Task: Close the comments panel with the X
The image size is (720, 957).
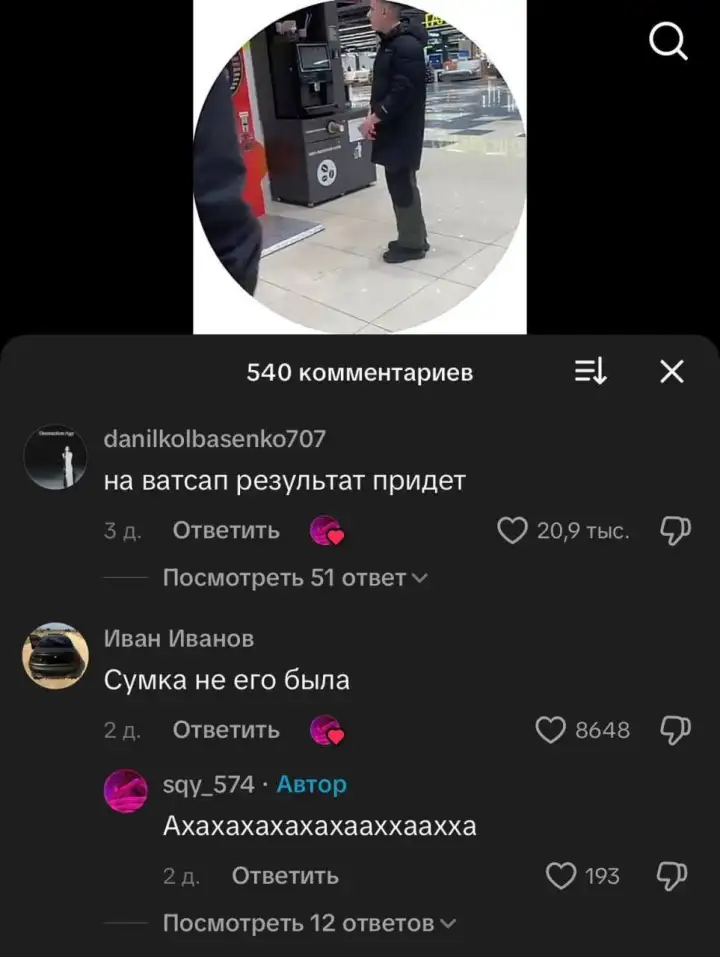Action: click(x=673, y=371)
